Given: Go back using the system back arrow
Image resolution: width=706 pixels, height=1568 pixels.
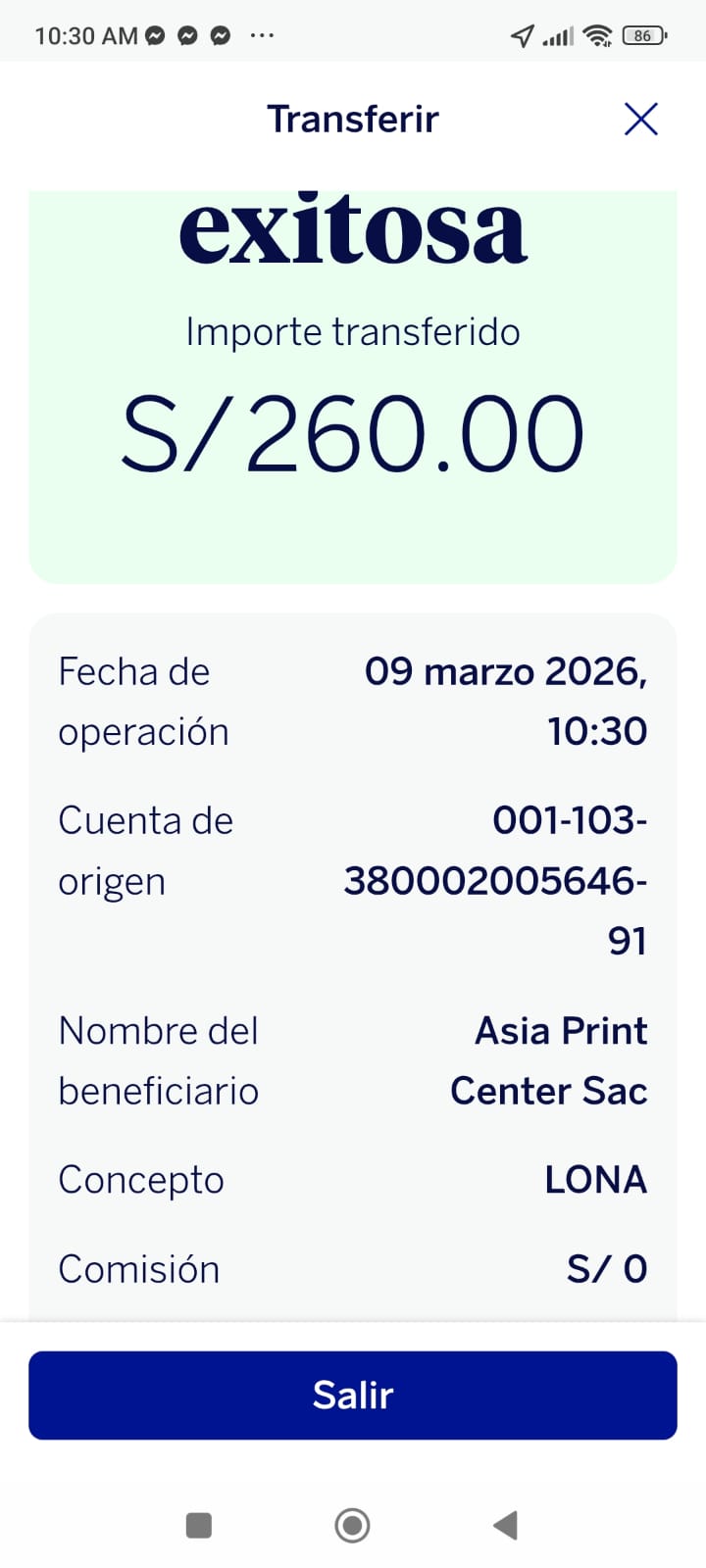Looking at the screenshot, I should 505,1525.
